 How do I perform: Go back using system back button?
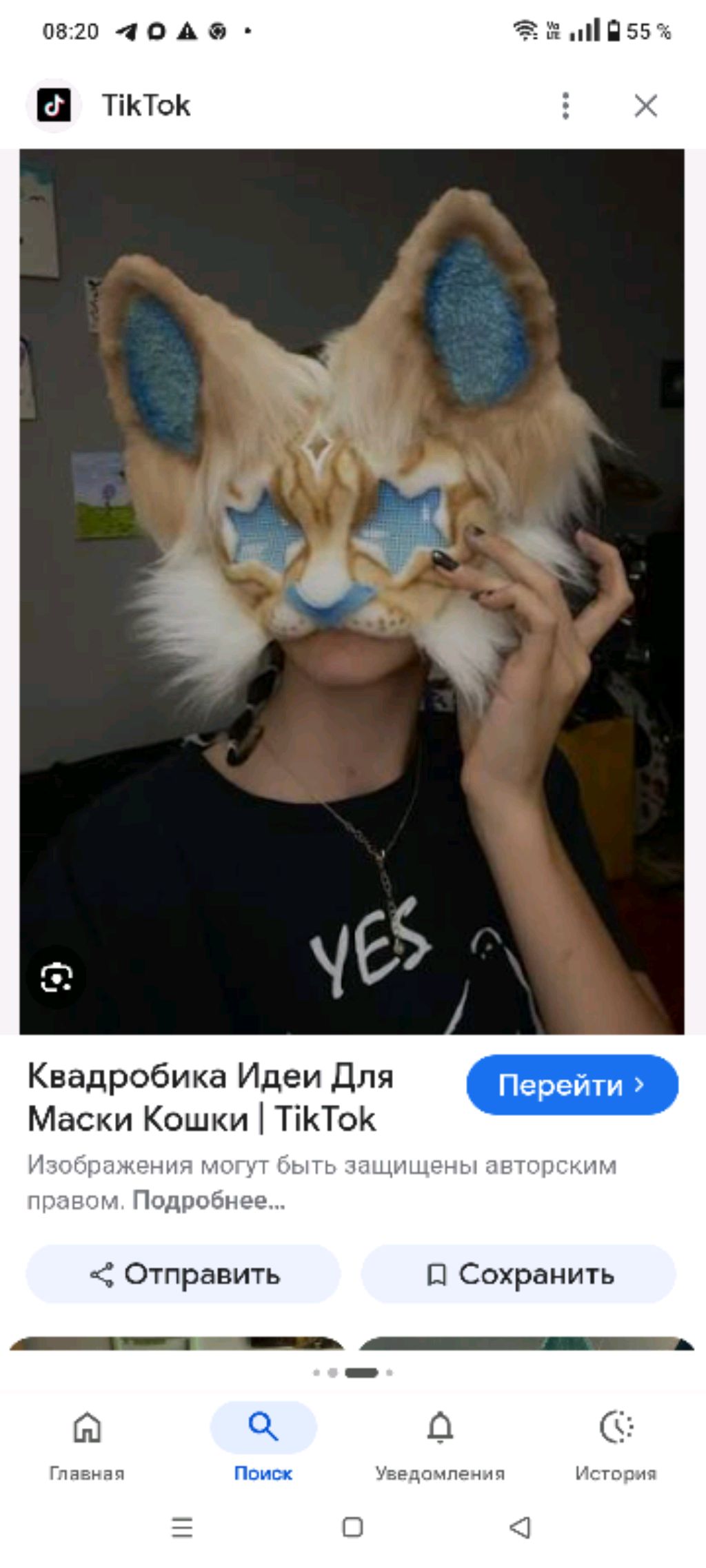point(521,1527)
